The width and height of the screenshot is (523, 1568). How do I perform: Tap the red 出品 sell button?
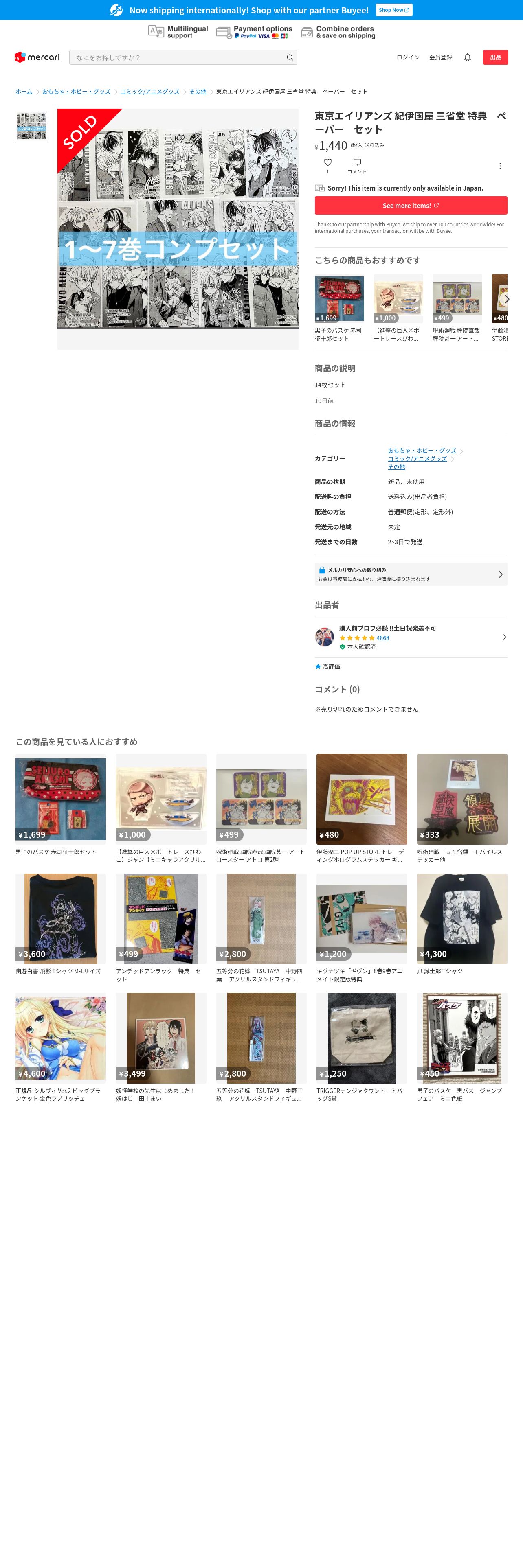click(495, 57)
